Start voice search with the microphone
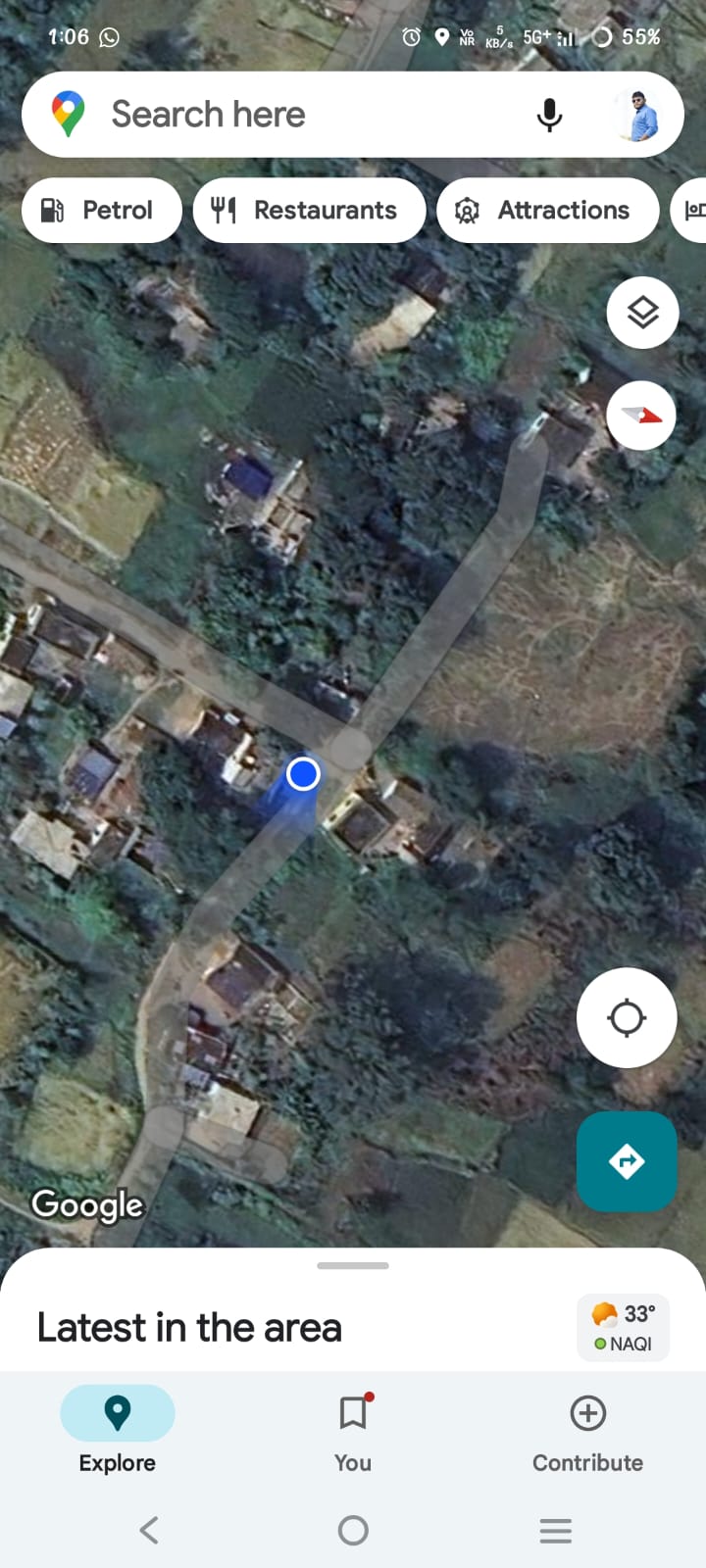Image resolution: width=706 pixels, height=1568 pixels. pos(550,115)
